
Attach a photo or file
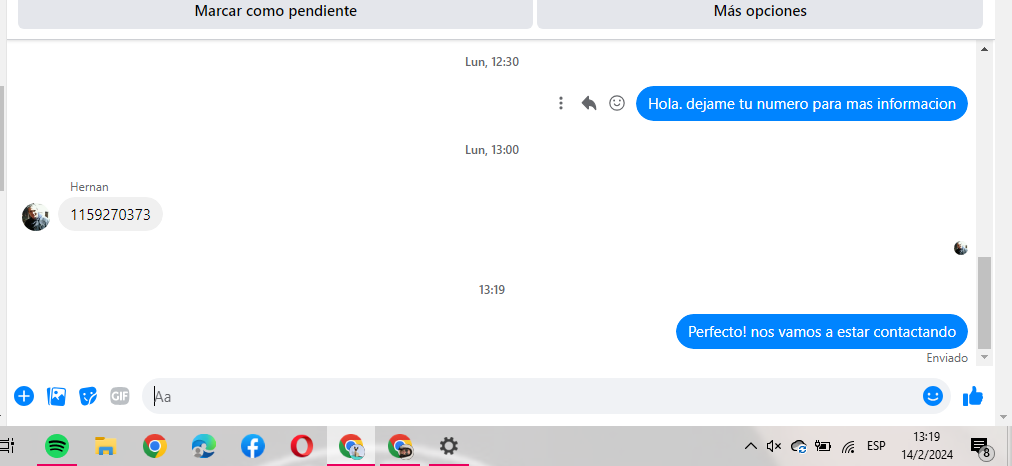click(x=57, y=396)
